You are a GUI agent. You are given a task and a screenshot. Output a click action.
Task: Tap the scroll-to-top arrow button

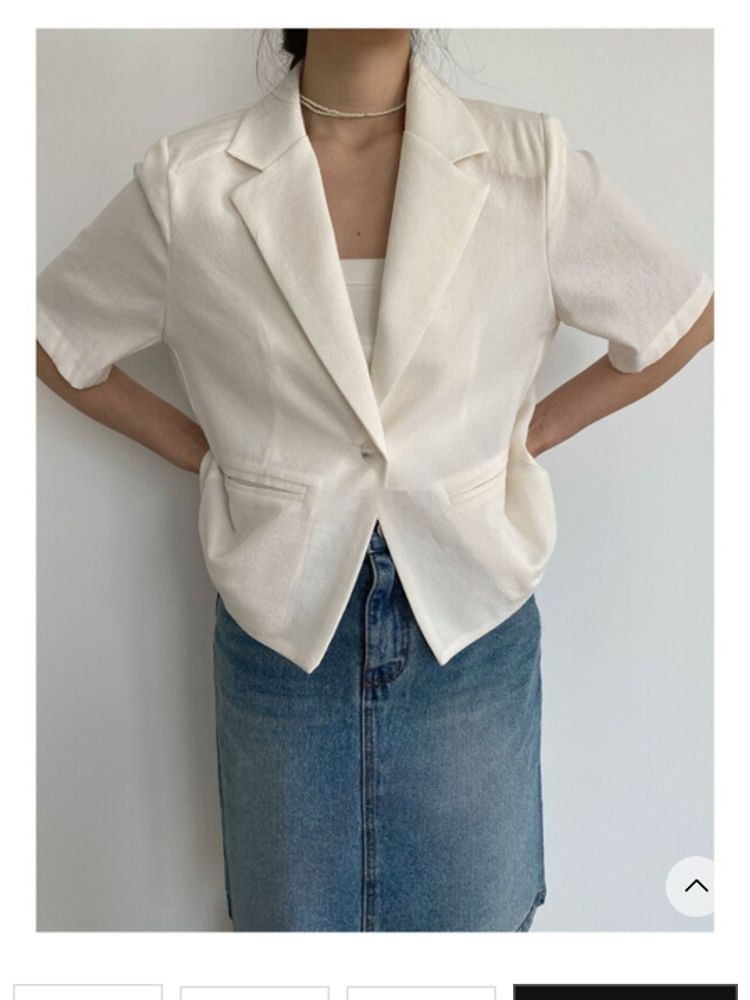[x=696, y=886]
